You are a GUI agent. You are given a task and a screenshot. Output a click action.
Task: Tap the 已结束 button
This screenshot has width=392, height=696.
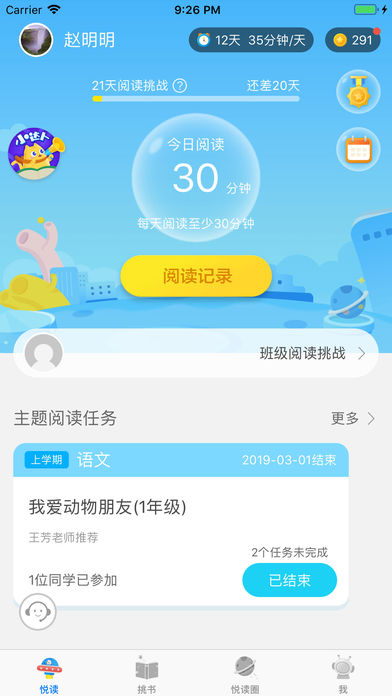click(289, 580)
